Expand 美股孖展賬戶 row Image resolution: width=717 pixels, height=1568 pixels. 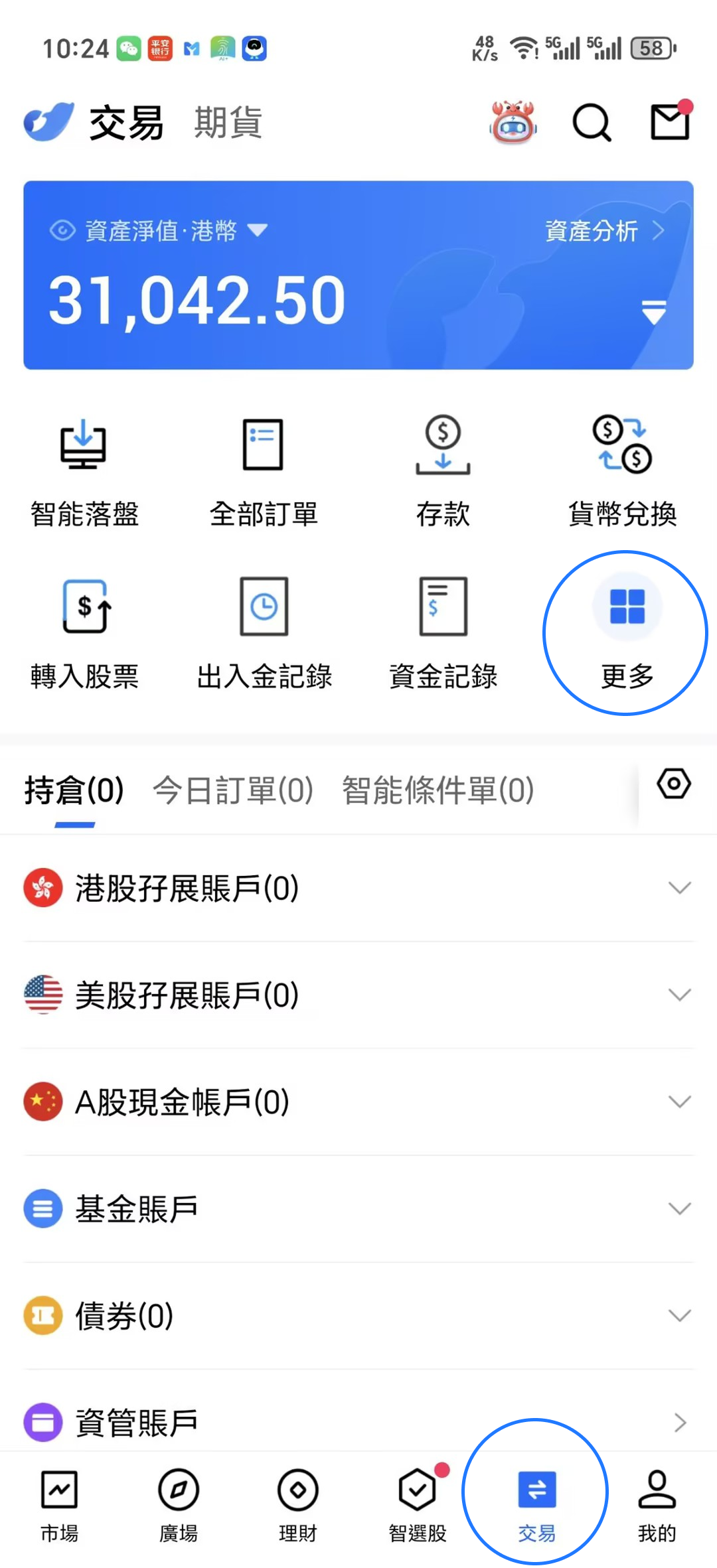click(679, 995)
